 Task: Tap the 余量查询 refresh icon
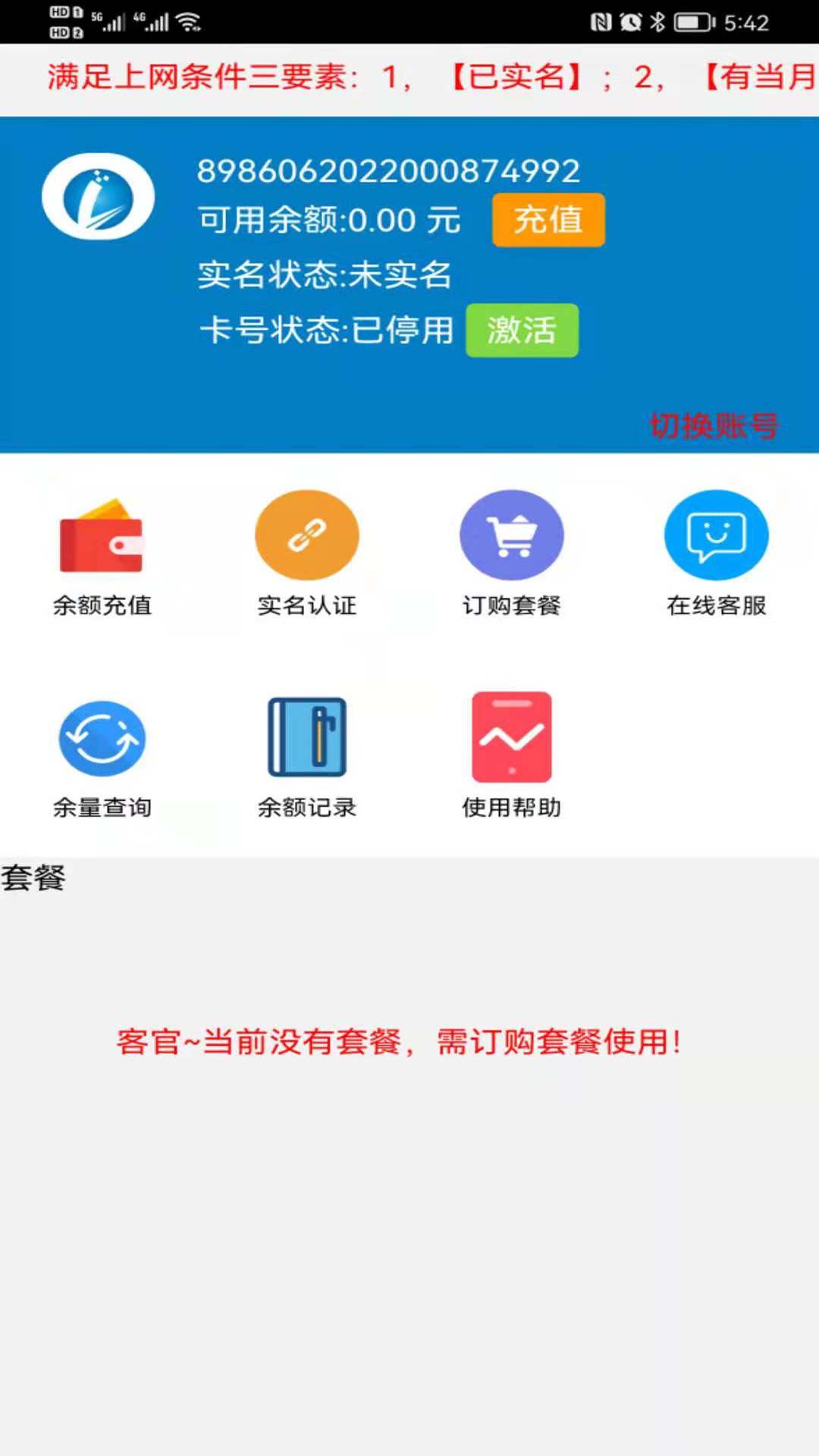coord(102,736)
